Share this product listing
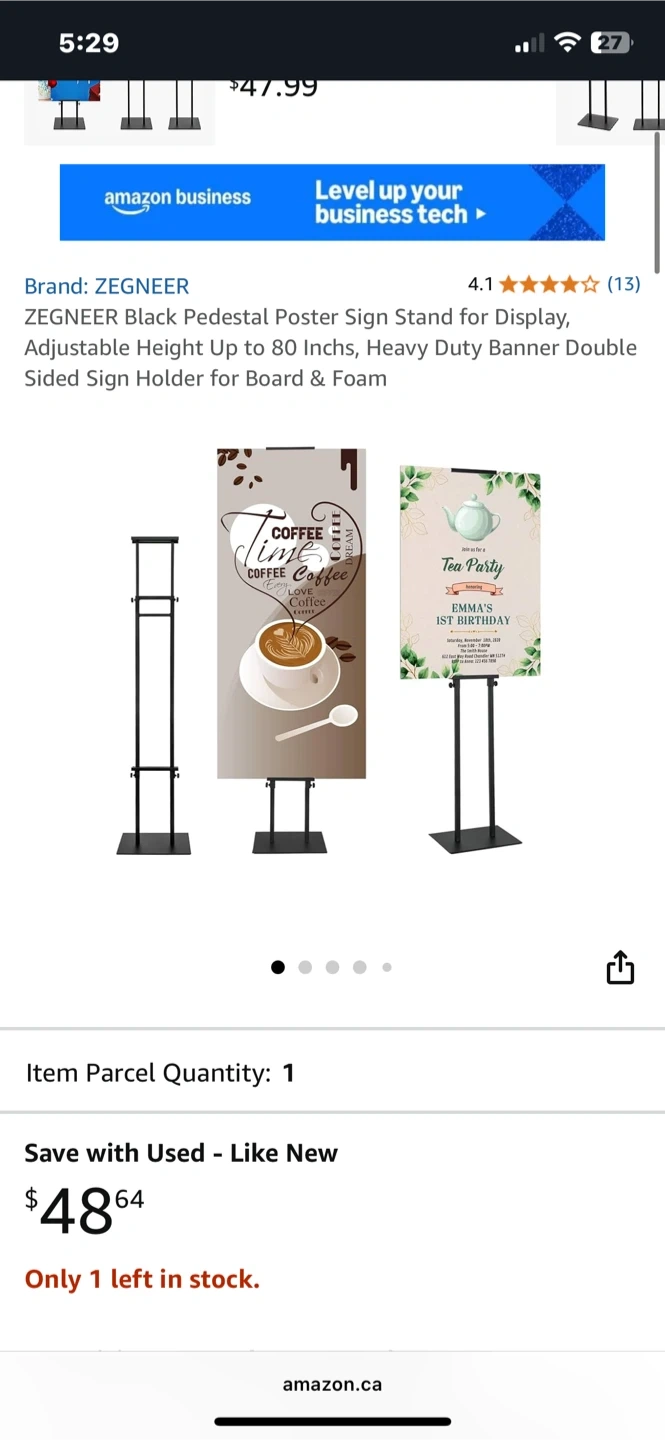Screen dimensions: 665x1440 (620, 967)
